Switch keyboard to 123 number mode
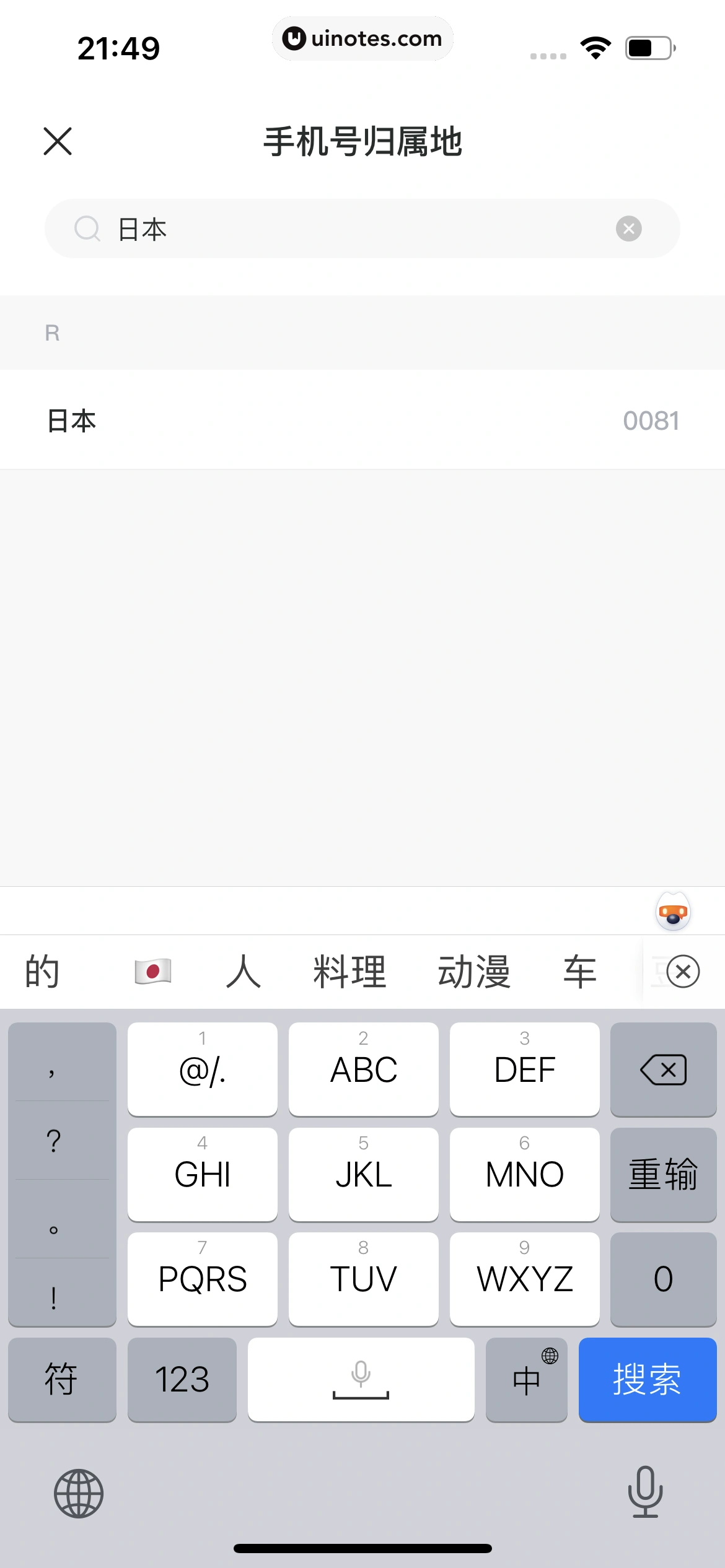Screen dimensions: 725x1568 click(182, 1380)
